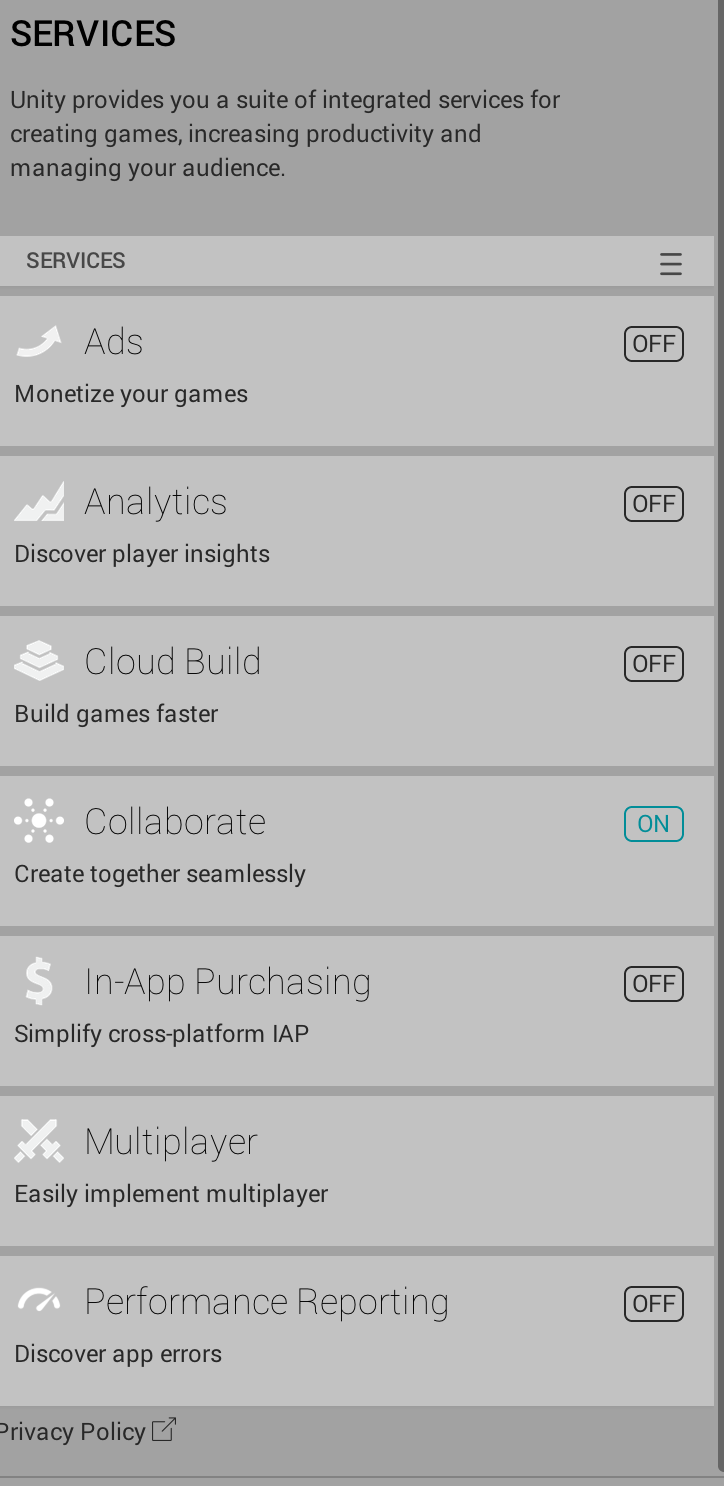
Task: Open Performance Reporting via its gauge icon
Action: [x=38, y=1301]
